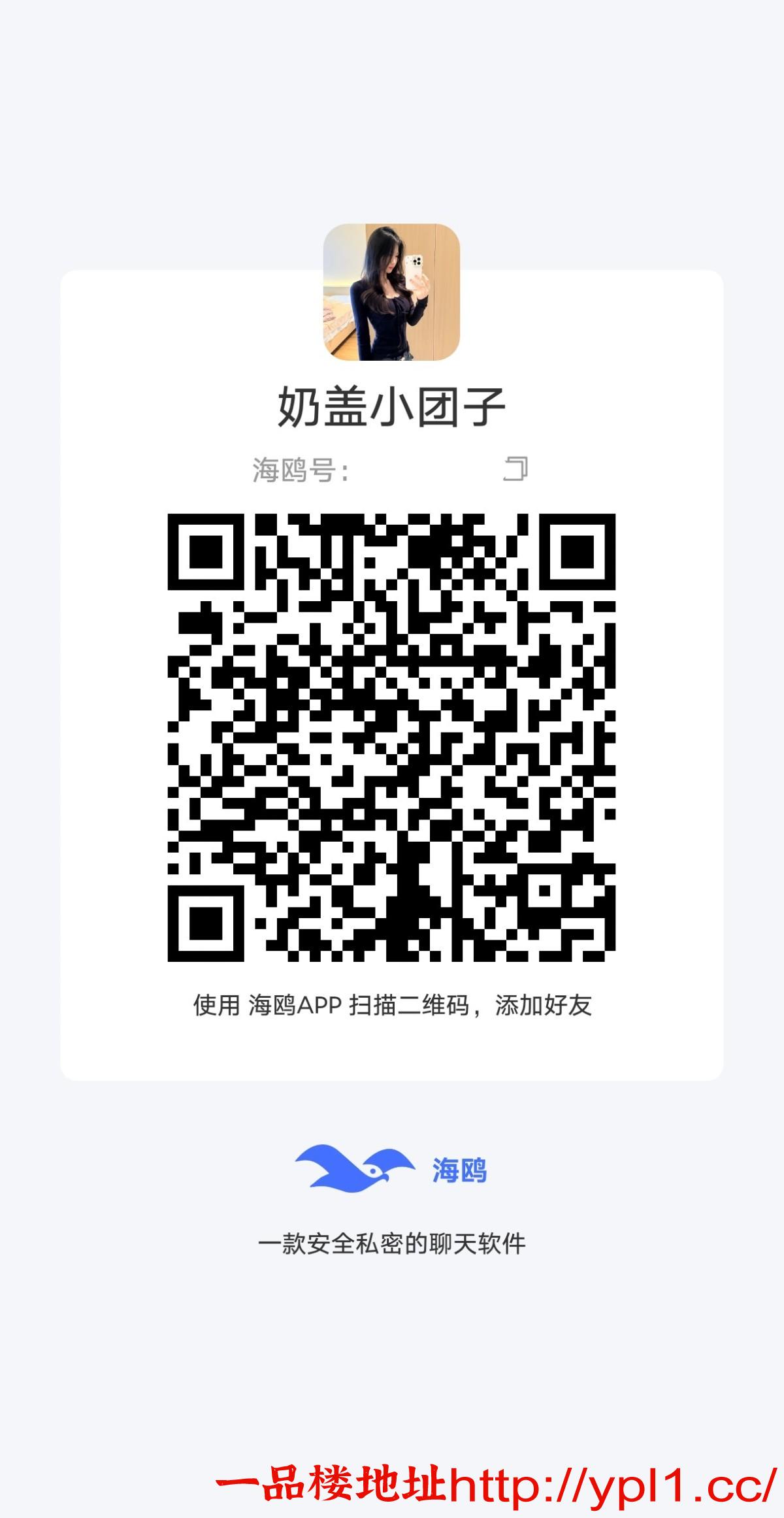Select the username 奶盖小团子 title text
784x1518 pixels.
tap(391, 406)
